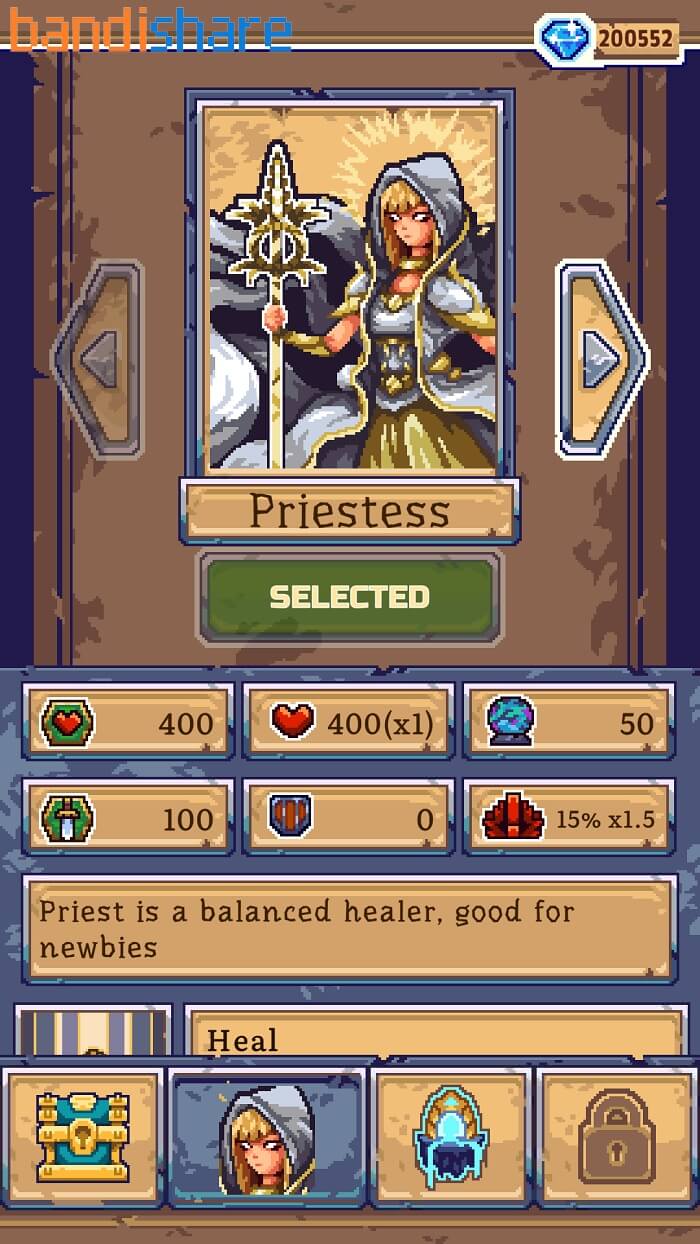
Task: Open the glowing blue shrine tab
Action: pyautogui.click(x=451, y=1137)
